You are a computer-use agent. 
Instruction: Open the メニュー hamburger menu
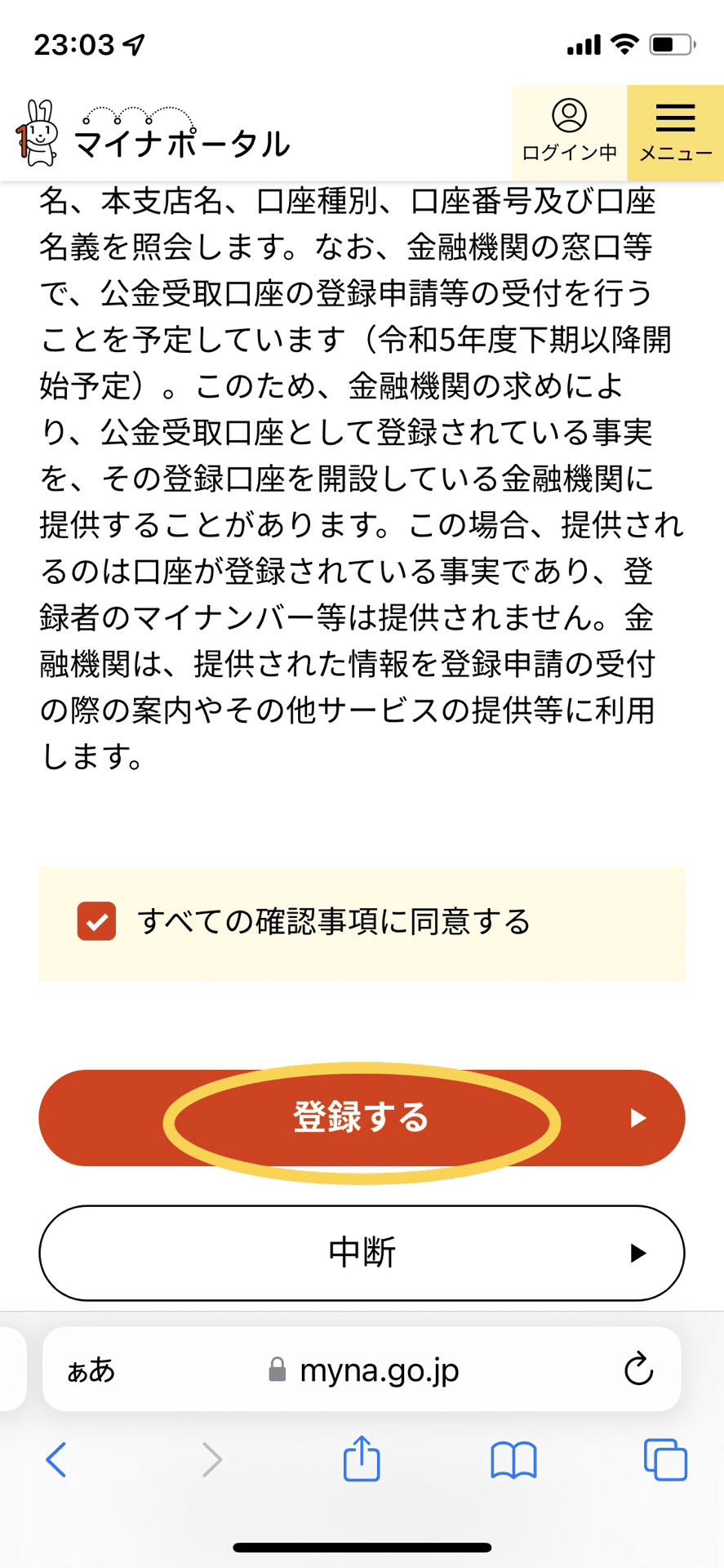675,132
